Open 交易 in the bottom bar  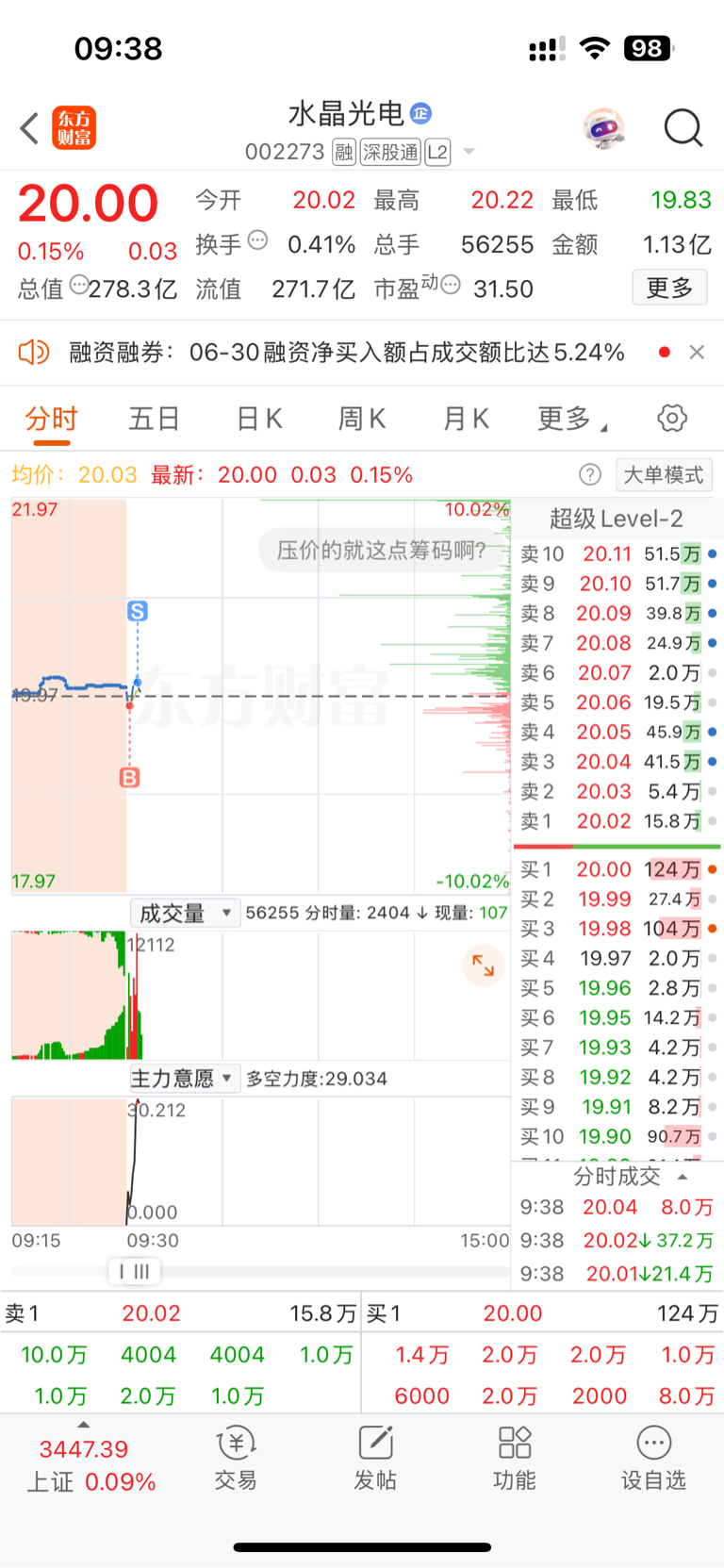(x=236, y=1458)
